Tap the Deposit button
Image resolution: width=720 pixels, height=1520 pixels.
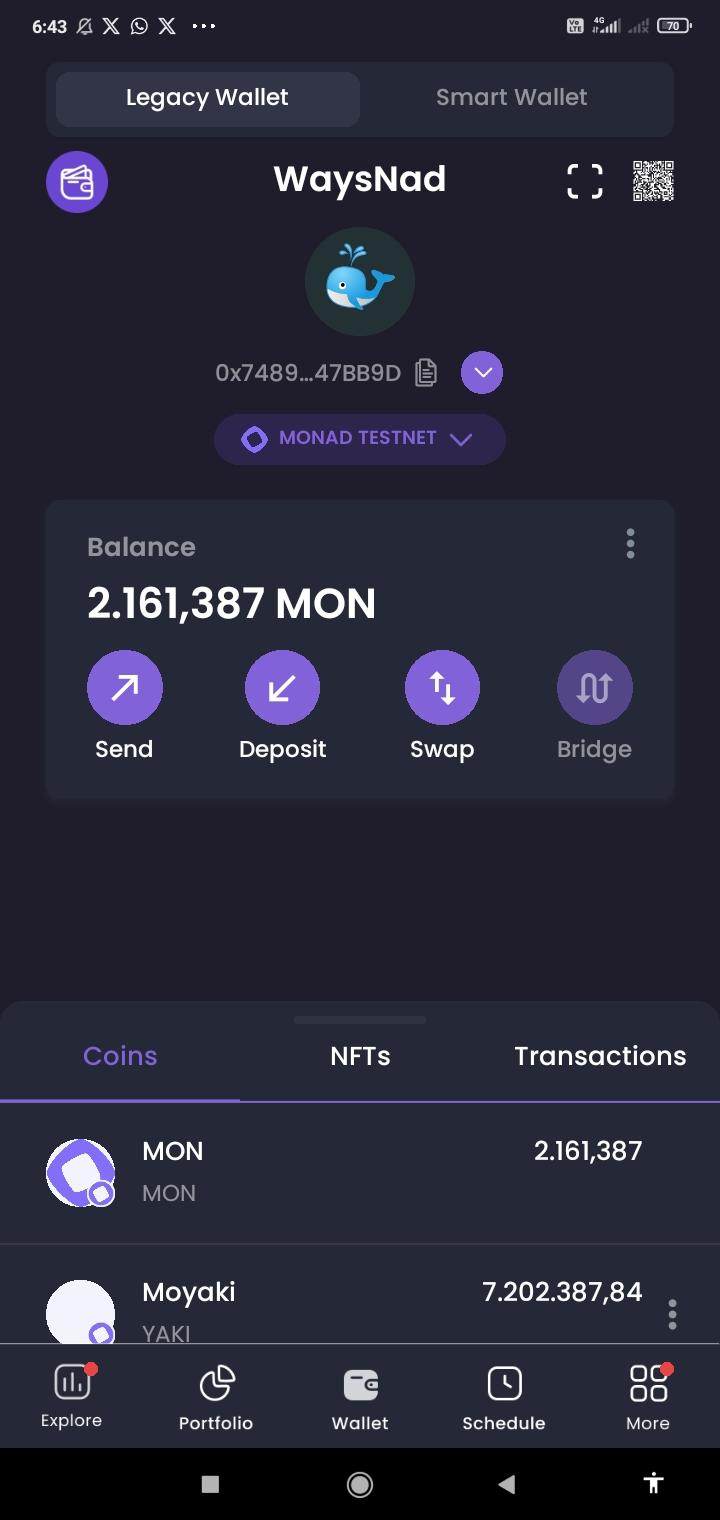click(282, 688)
